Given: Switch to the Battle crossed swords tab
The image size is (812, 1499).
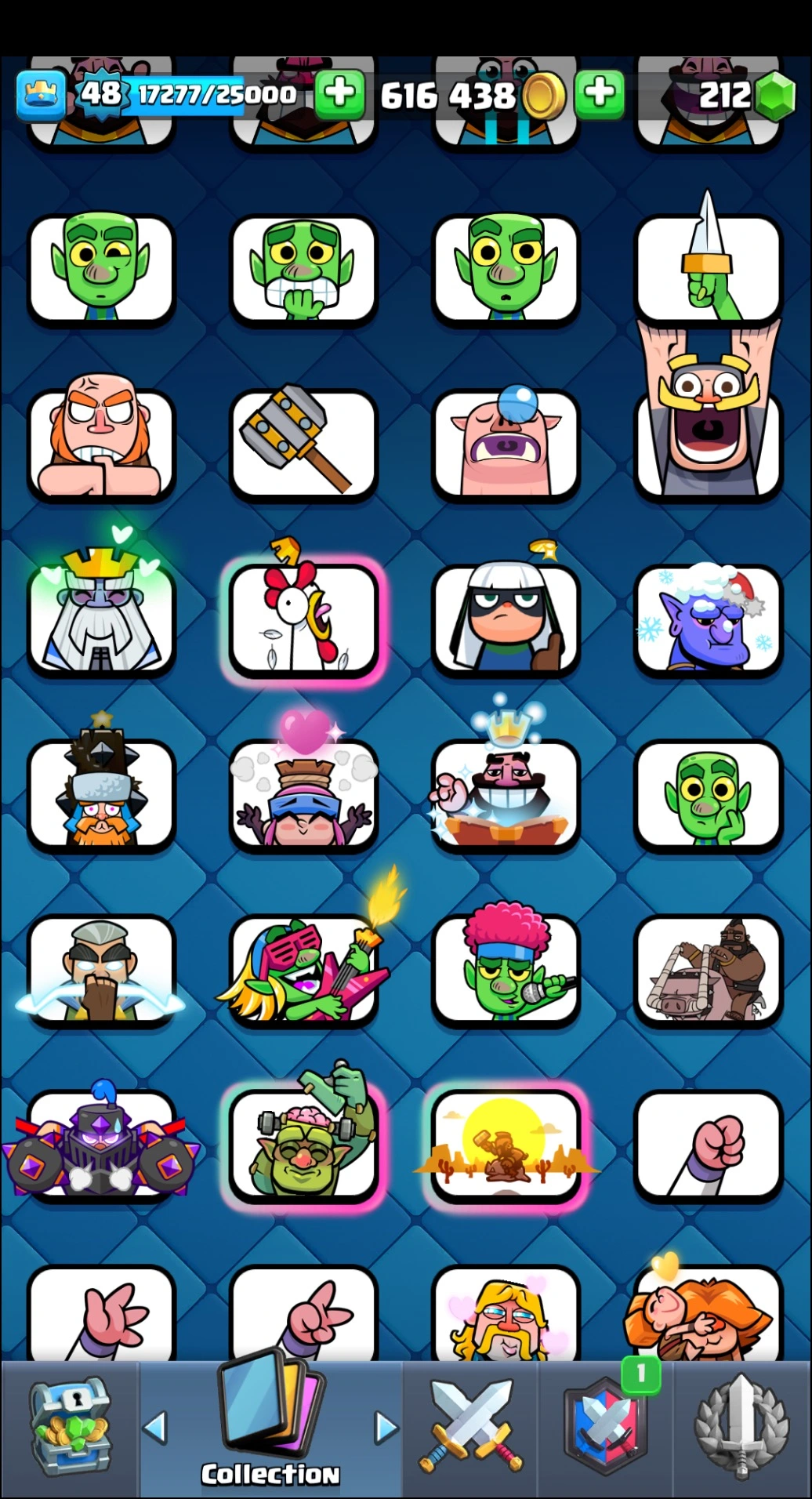Looking at the screenshot, I should point(470,1427).
